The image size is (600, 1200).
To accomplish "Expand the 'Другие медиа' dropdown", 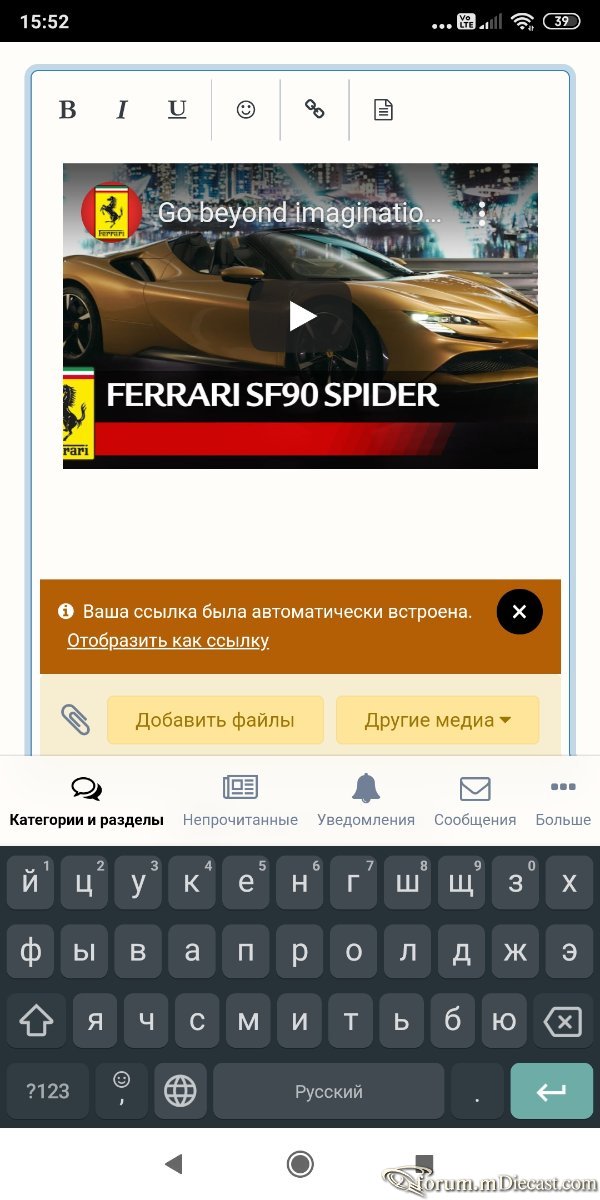I will 437,720.
